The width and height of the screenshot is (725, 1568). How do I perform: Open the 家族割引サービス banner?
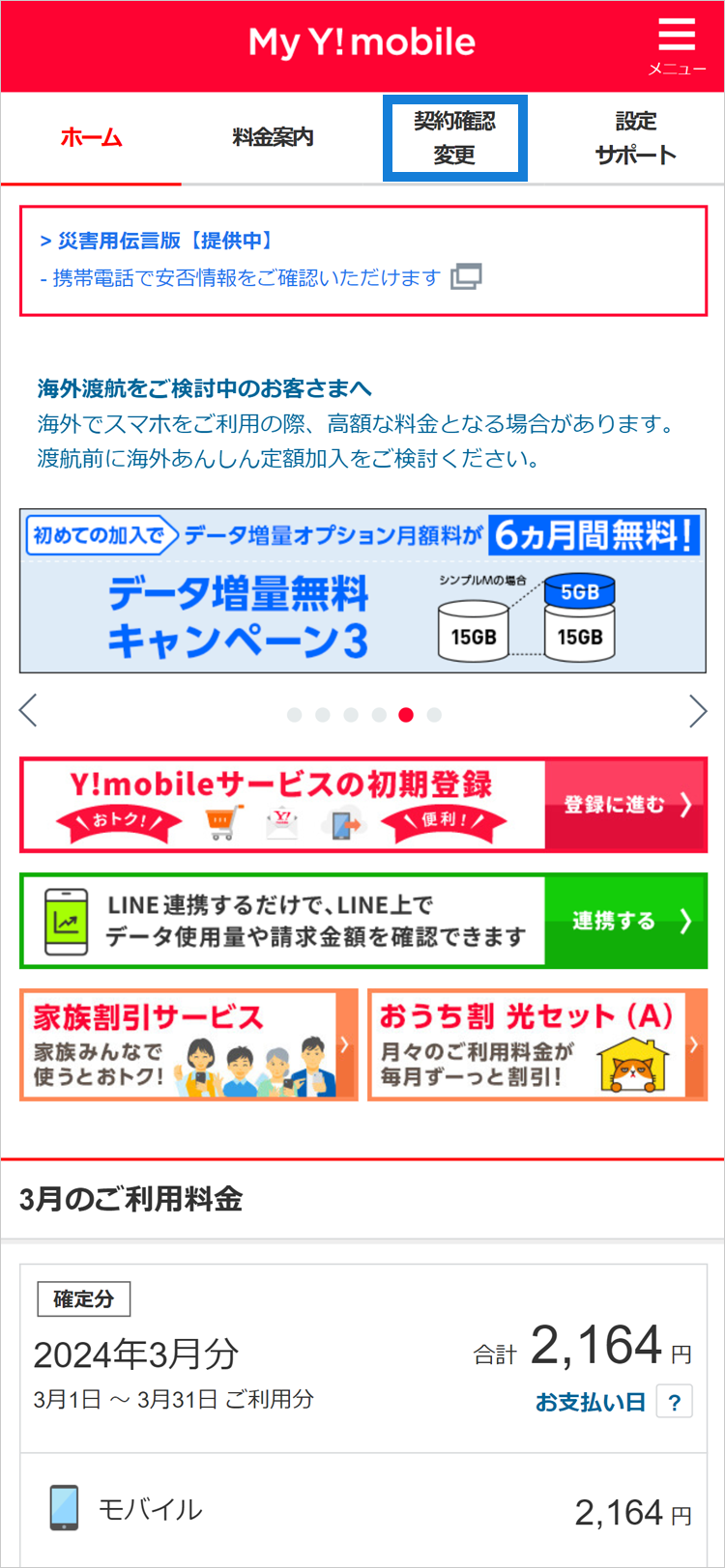coord(188,1044)
